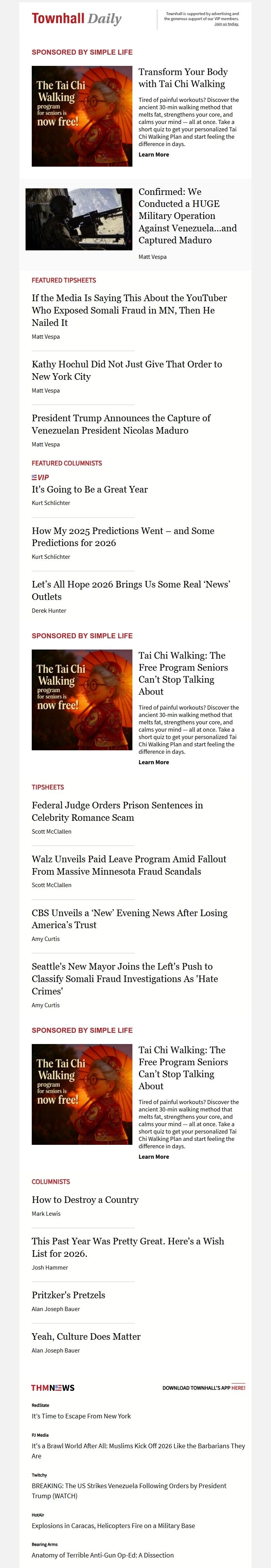Open 'Seattle's New Mayor Joins the Left's Push'

coord(125,979)
